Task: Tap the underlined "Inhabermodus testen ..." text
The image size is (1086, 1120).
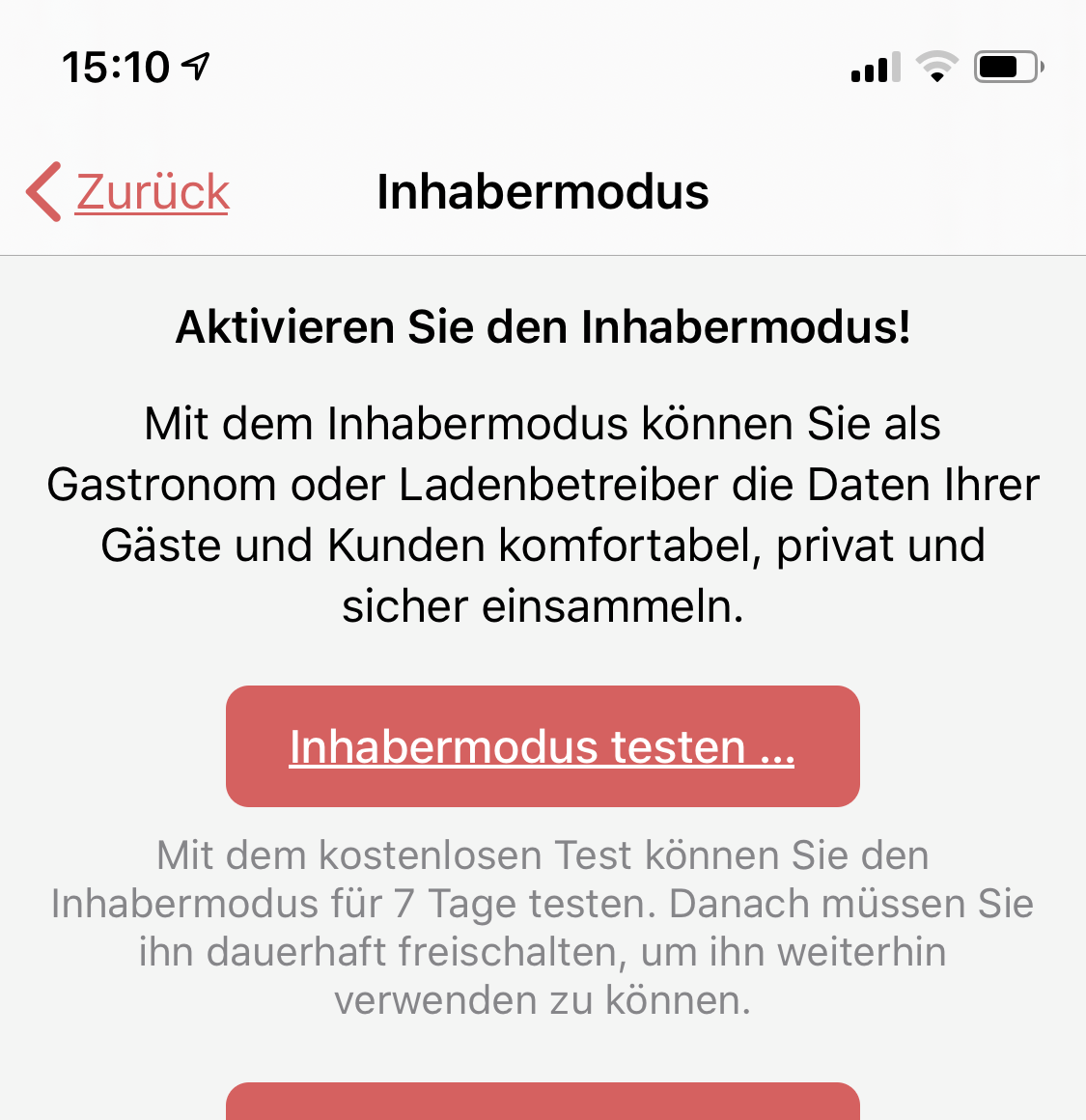Action: [x=543, y=745]
